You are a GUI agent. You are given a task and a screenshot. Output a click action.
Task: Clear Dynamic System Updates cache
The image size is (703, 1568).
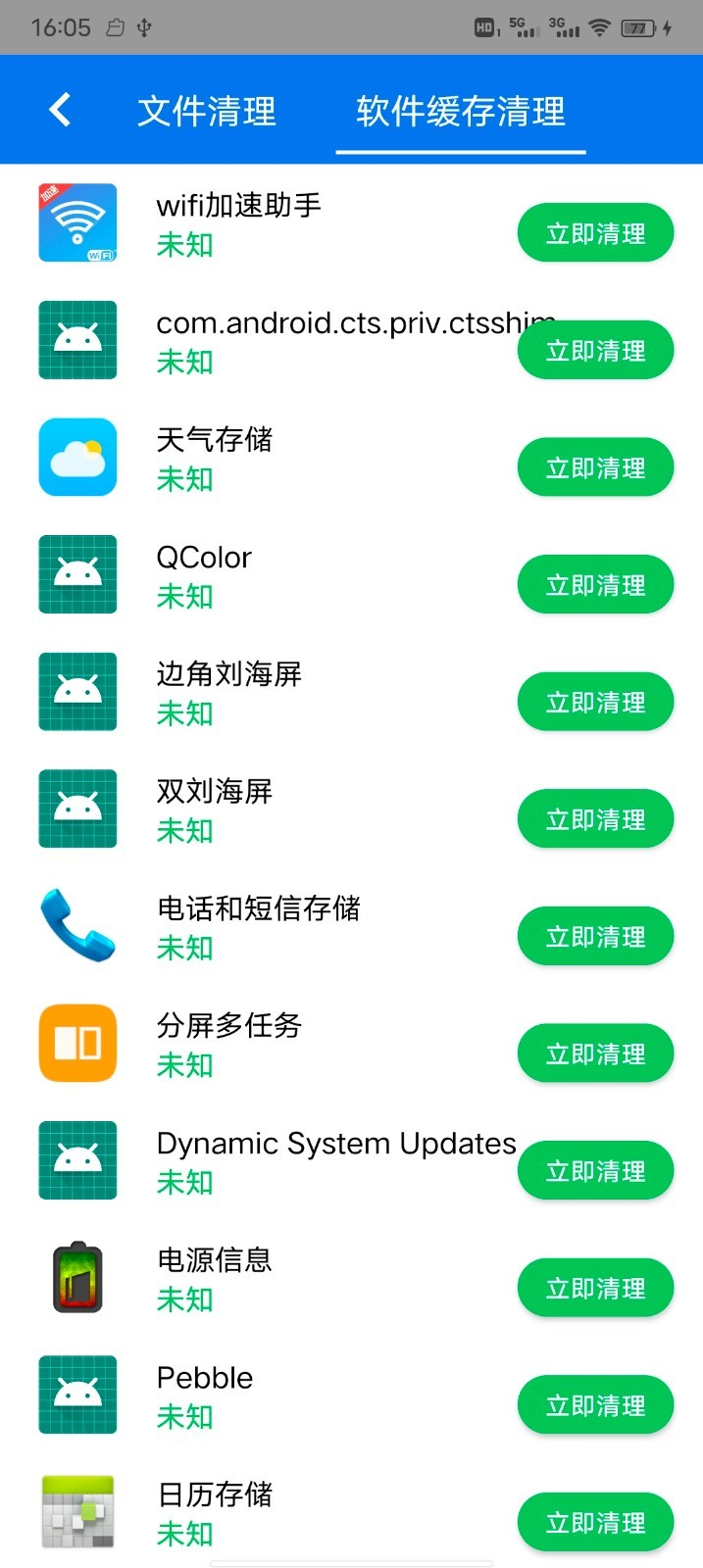(x=595, y=1171)
